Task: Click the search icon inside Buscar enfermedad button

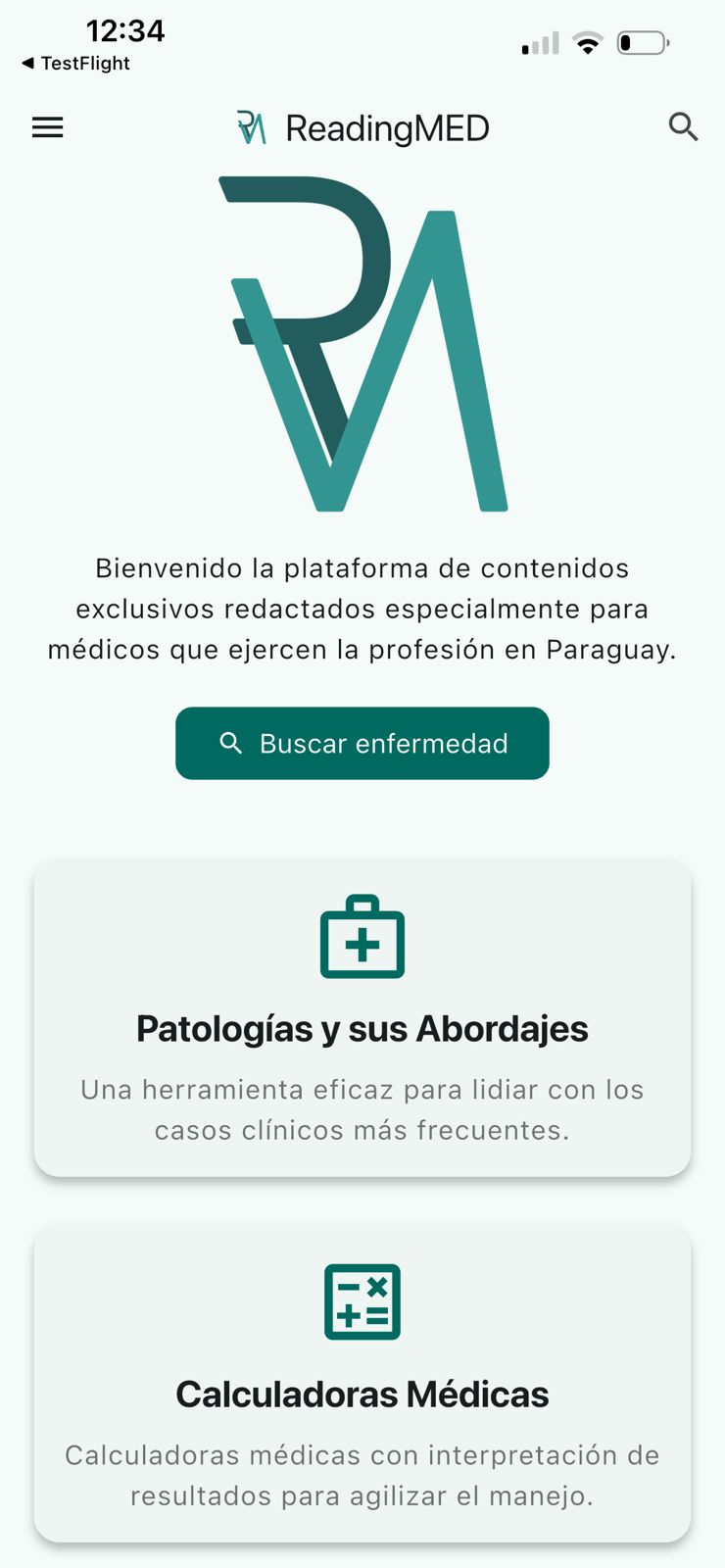Action: pyautogui.click(x=231, y=743)
